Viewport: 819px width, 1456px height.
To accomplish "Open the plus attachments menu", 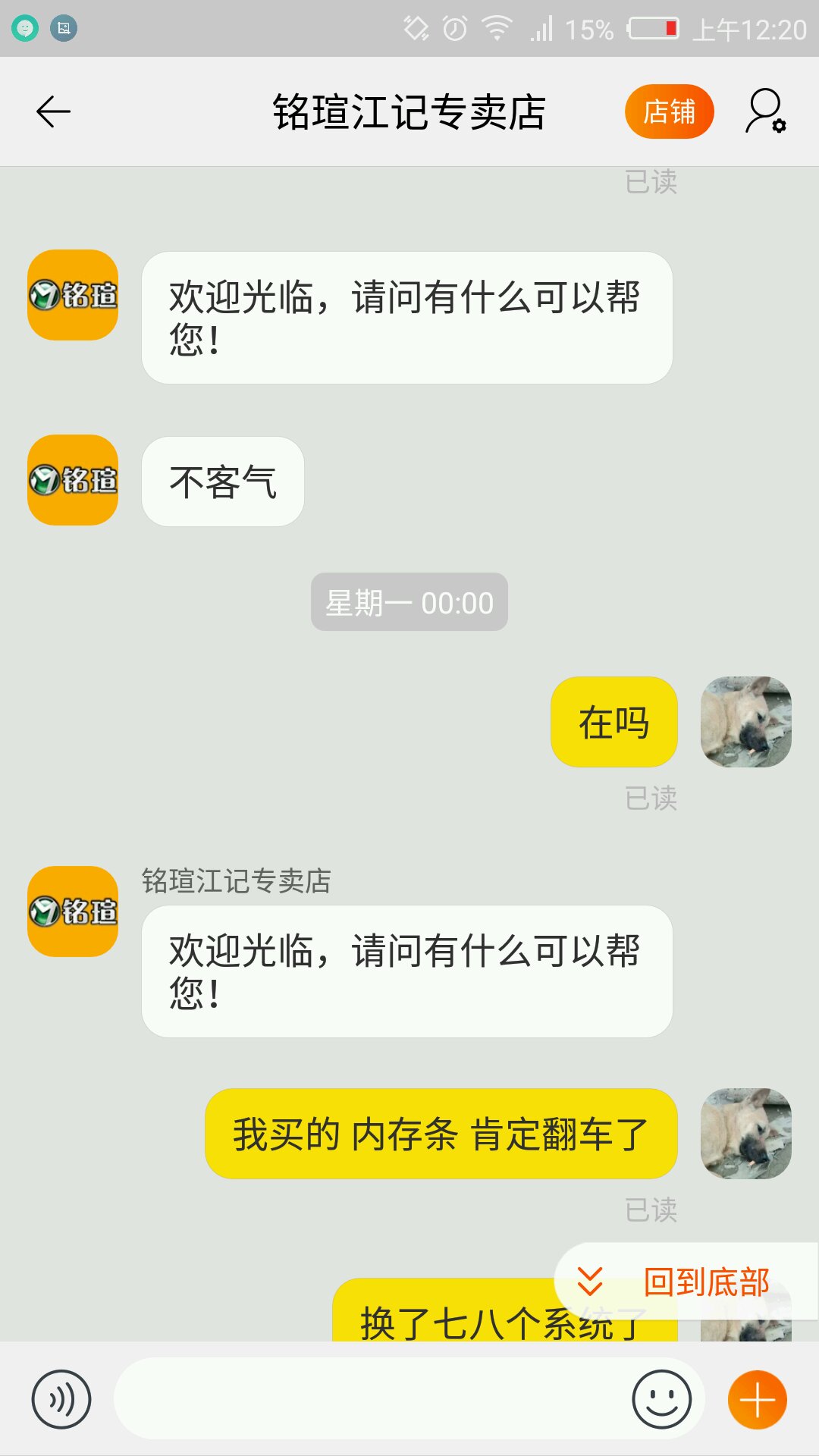I will point(757,1399).
